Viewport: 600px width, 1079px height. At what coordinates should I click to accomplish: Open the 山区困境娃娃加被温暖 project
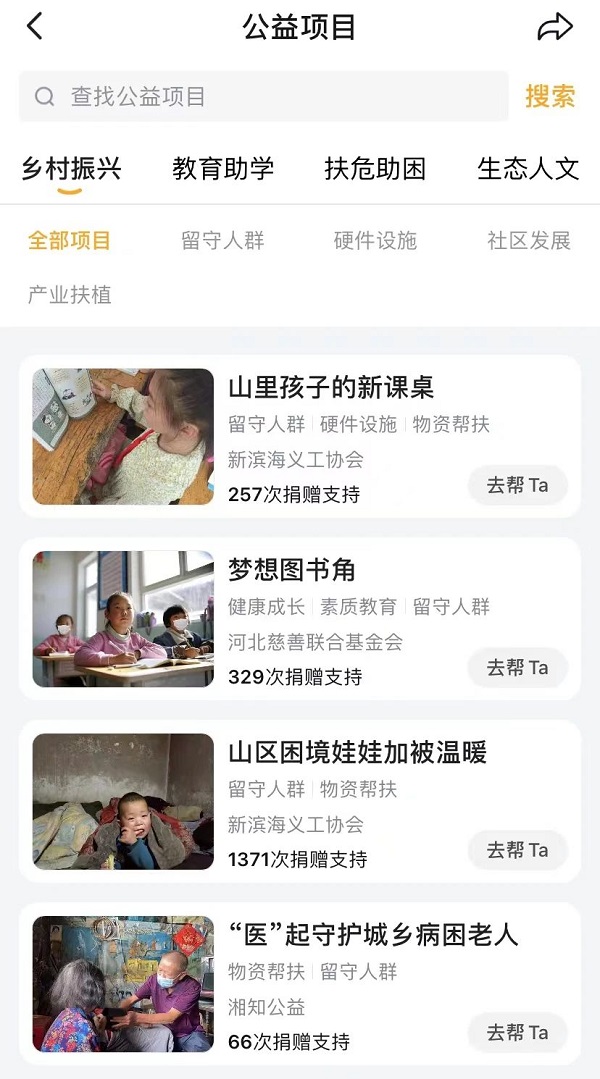[x=357, y=752]
